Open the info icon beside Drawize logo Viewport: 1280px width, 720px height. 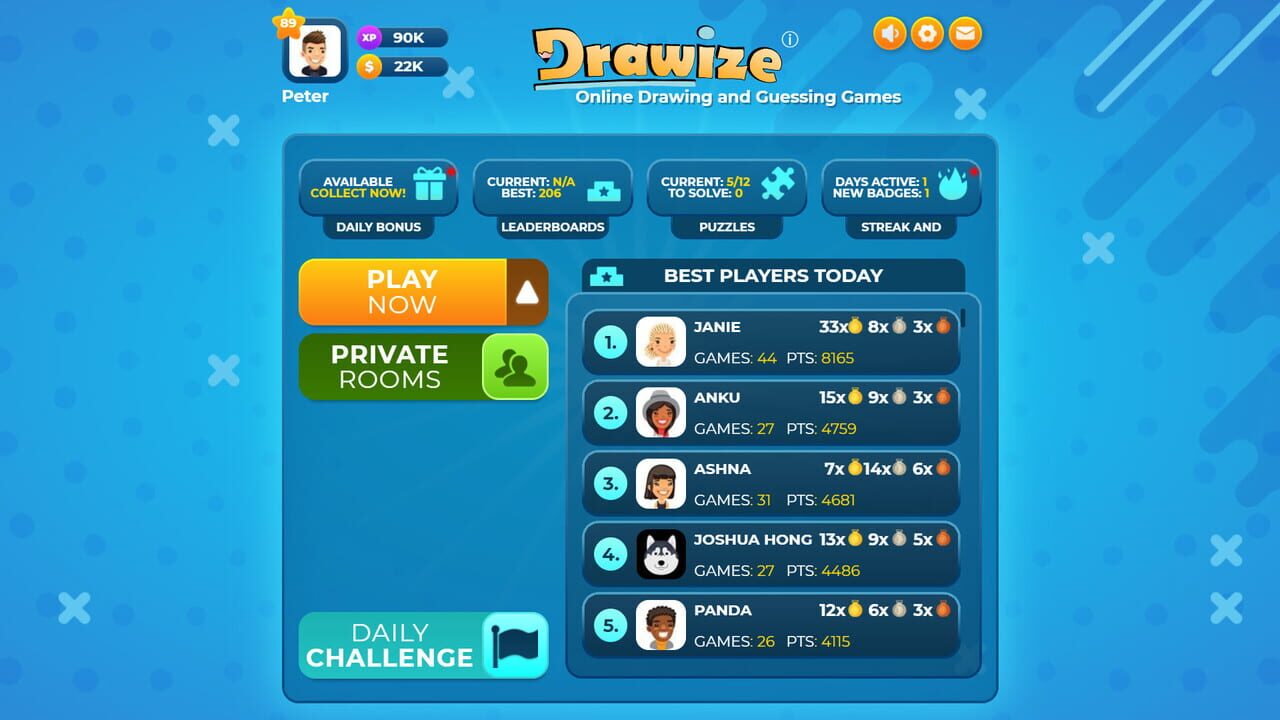[x=790, y=40]
